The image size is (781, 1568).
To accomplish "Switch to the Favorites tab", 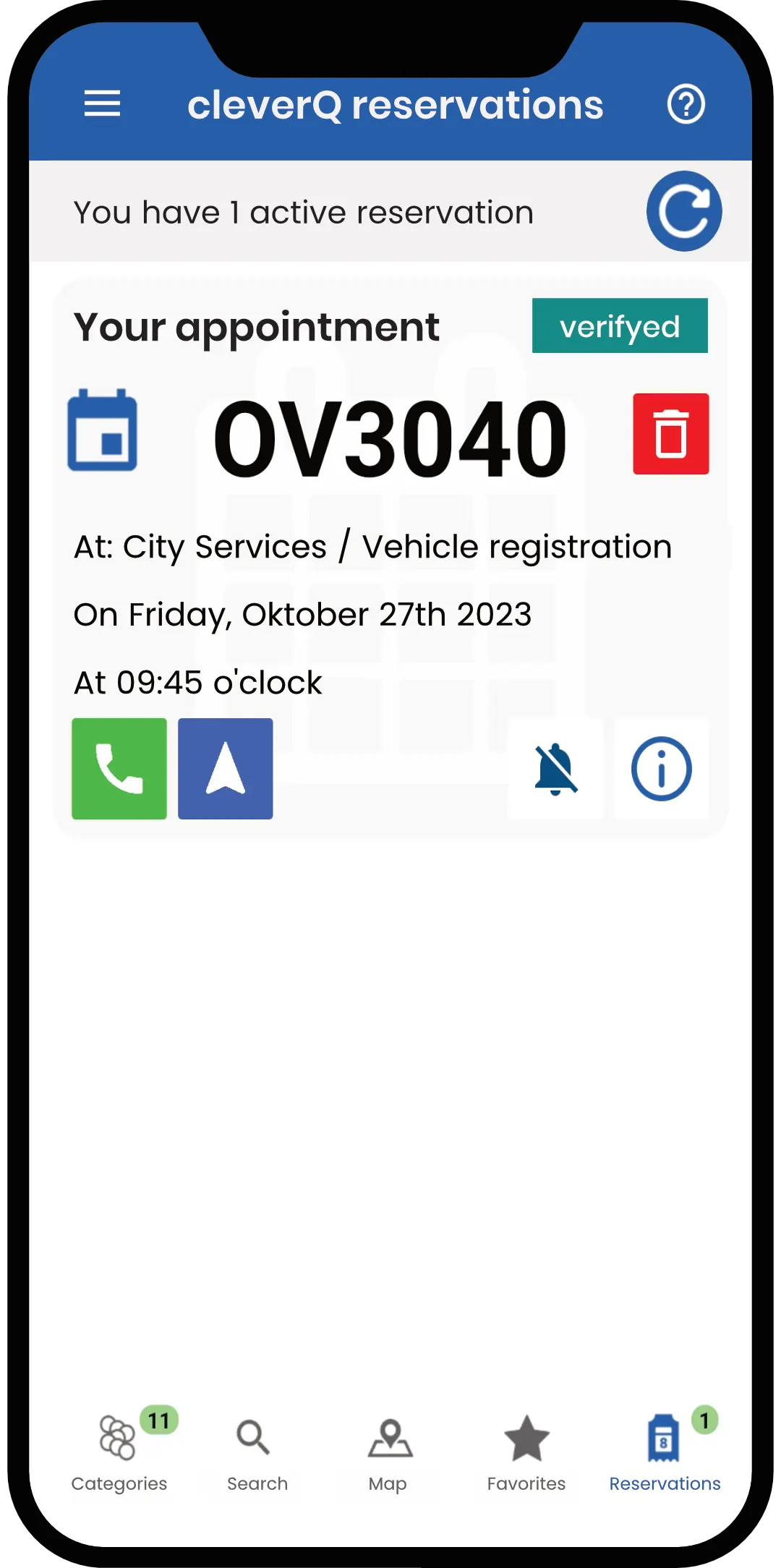I will (526, 1454).
